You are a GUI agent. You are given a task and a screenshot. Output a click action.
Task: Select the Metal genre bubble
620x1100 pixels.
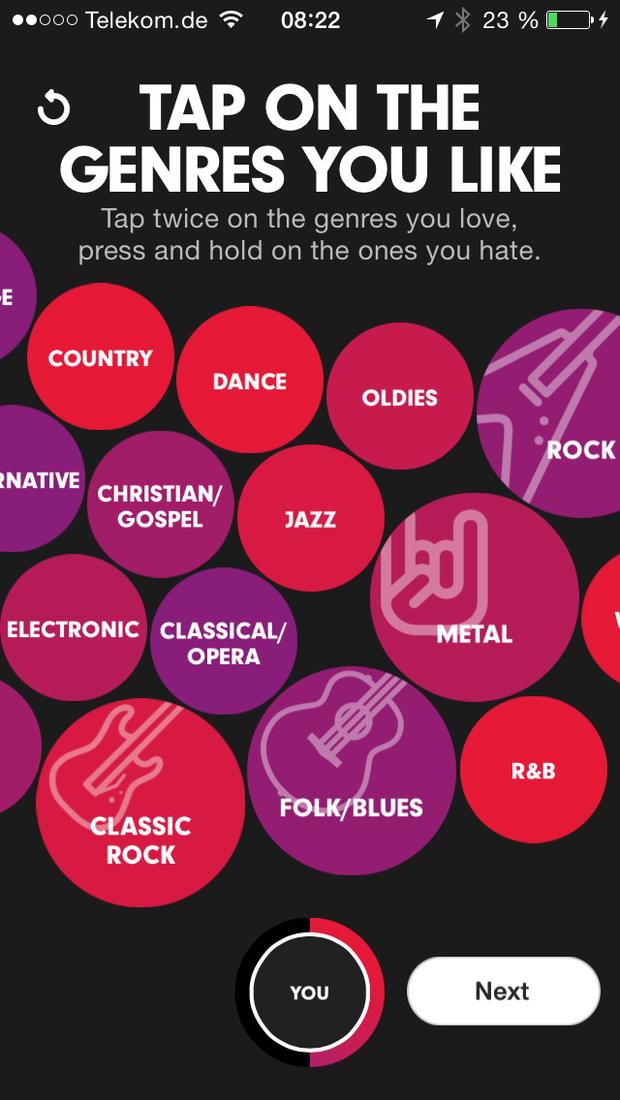475,597
